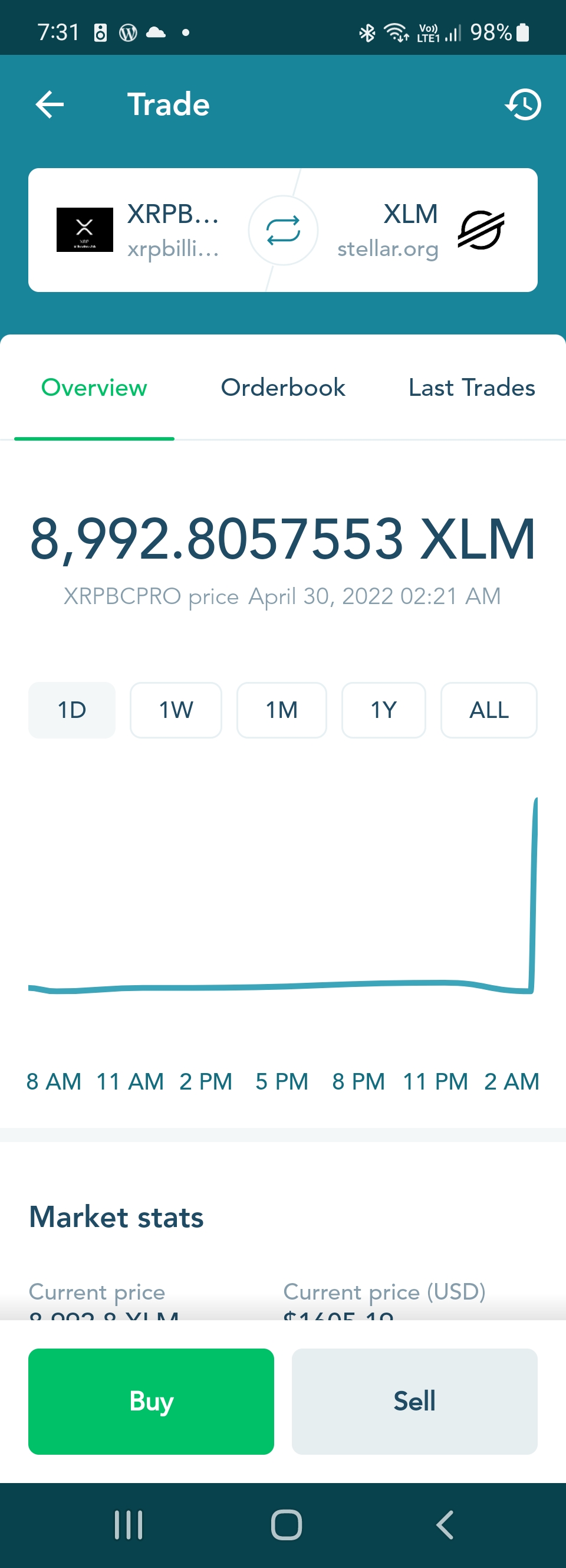Select the XRPBCPRO asset
The image size is (566, 1568).
(138, 230)
